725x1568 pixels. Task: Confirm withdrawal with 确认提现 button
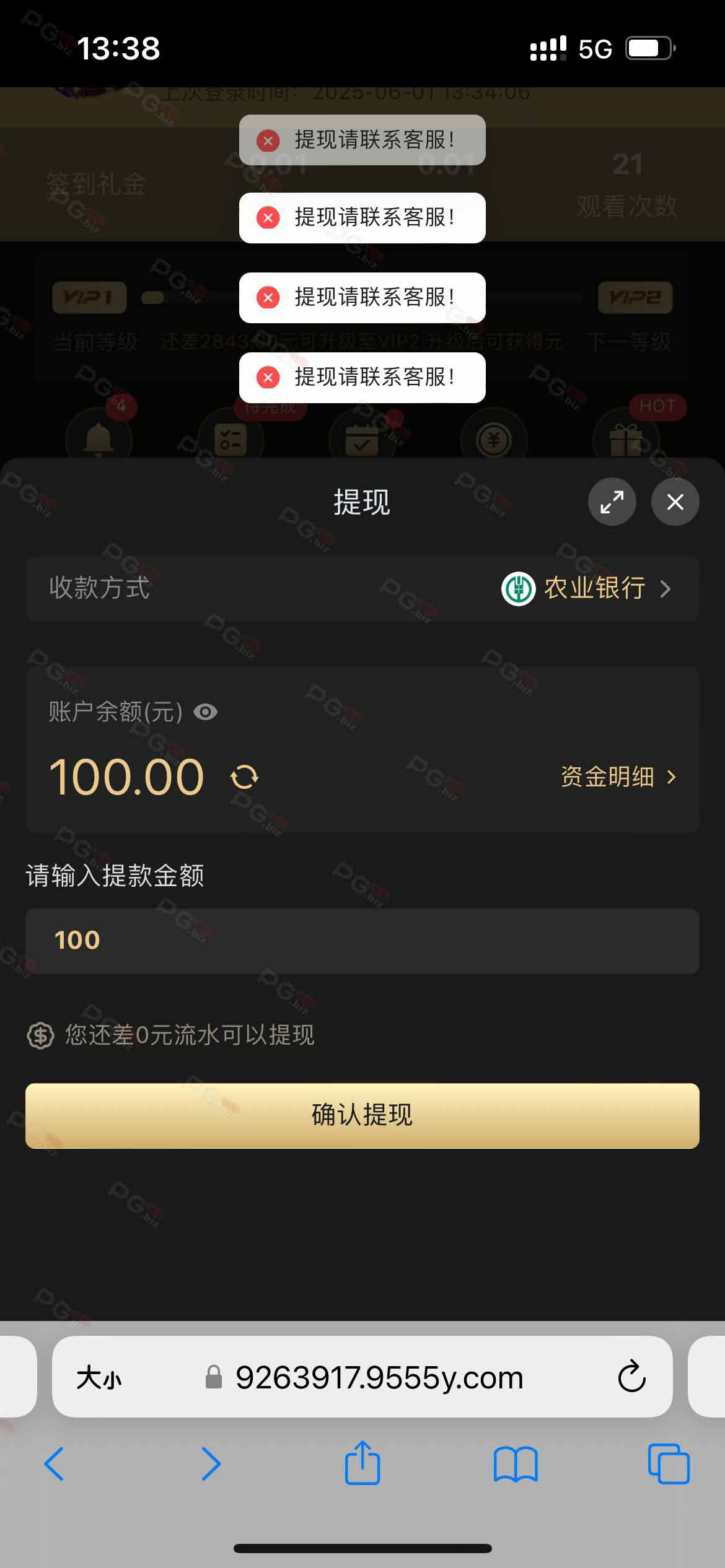coord(362,1115)
